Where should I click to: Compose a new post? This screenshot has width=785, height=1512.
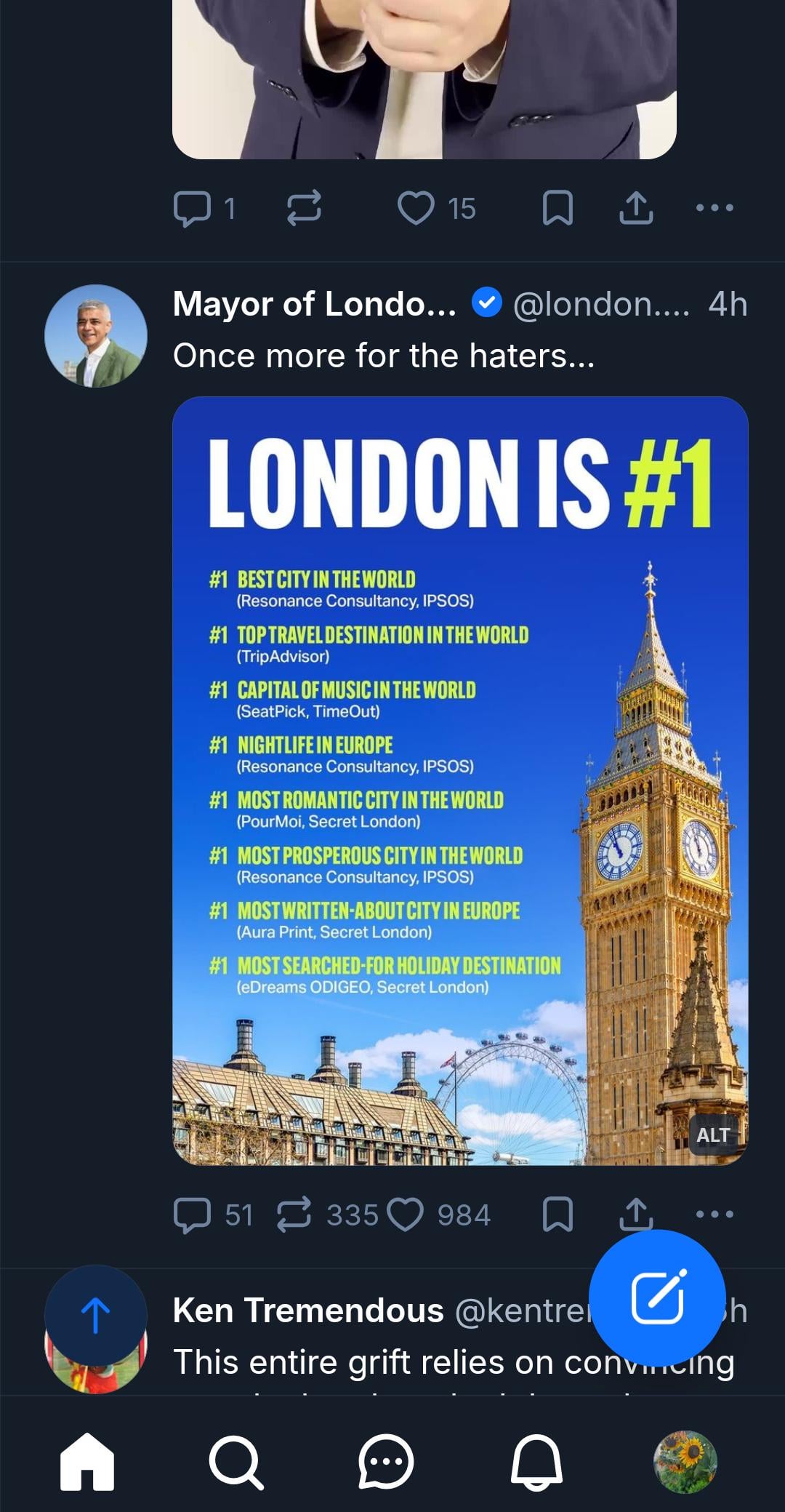point(657,1298)
